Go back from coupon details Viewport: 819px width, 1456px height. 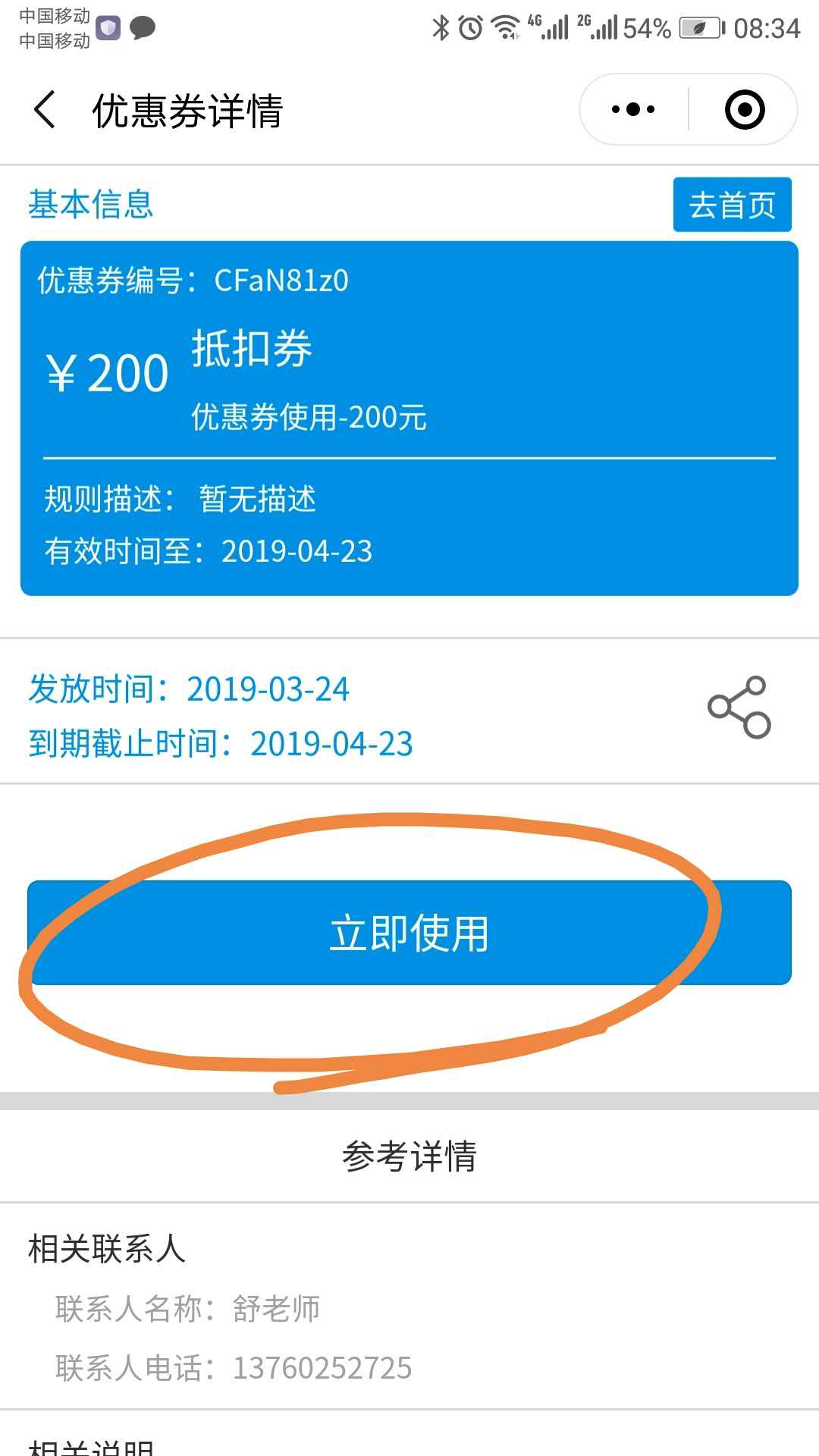pos(45,110)
